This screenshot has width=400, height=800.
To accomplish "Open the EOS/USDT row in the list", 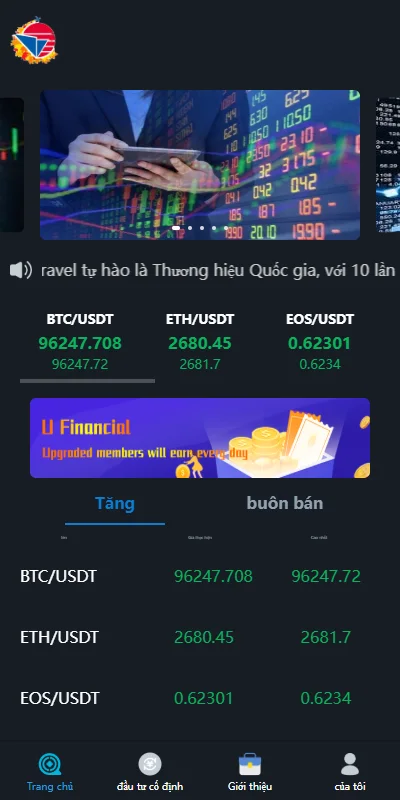I will 200,698.
